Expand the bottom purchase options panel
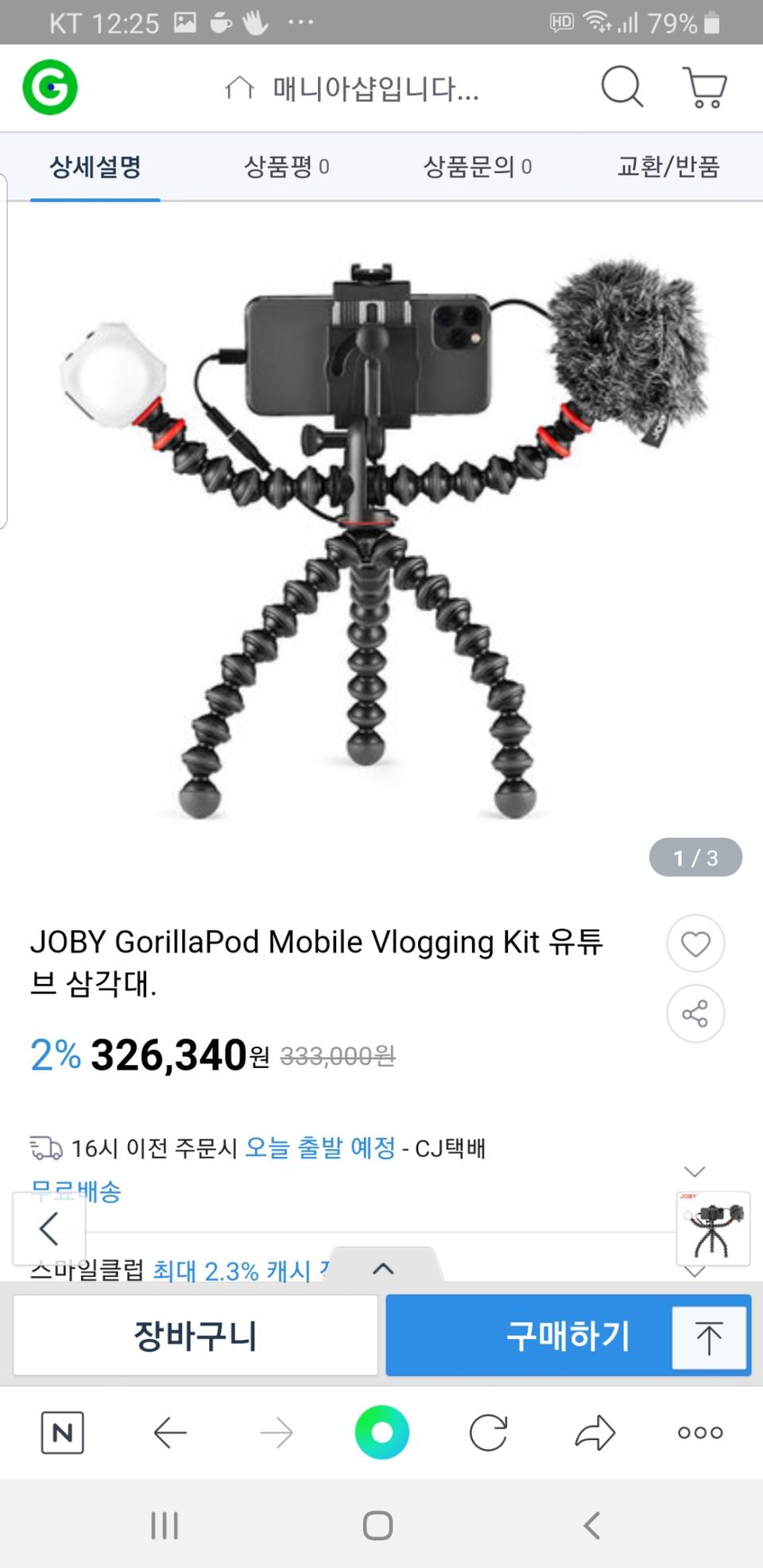 point(385,1269)
